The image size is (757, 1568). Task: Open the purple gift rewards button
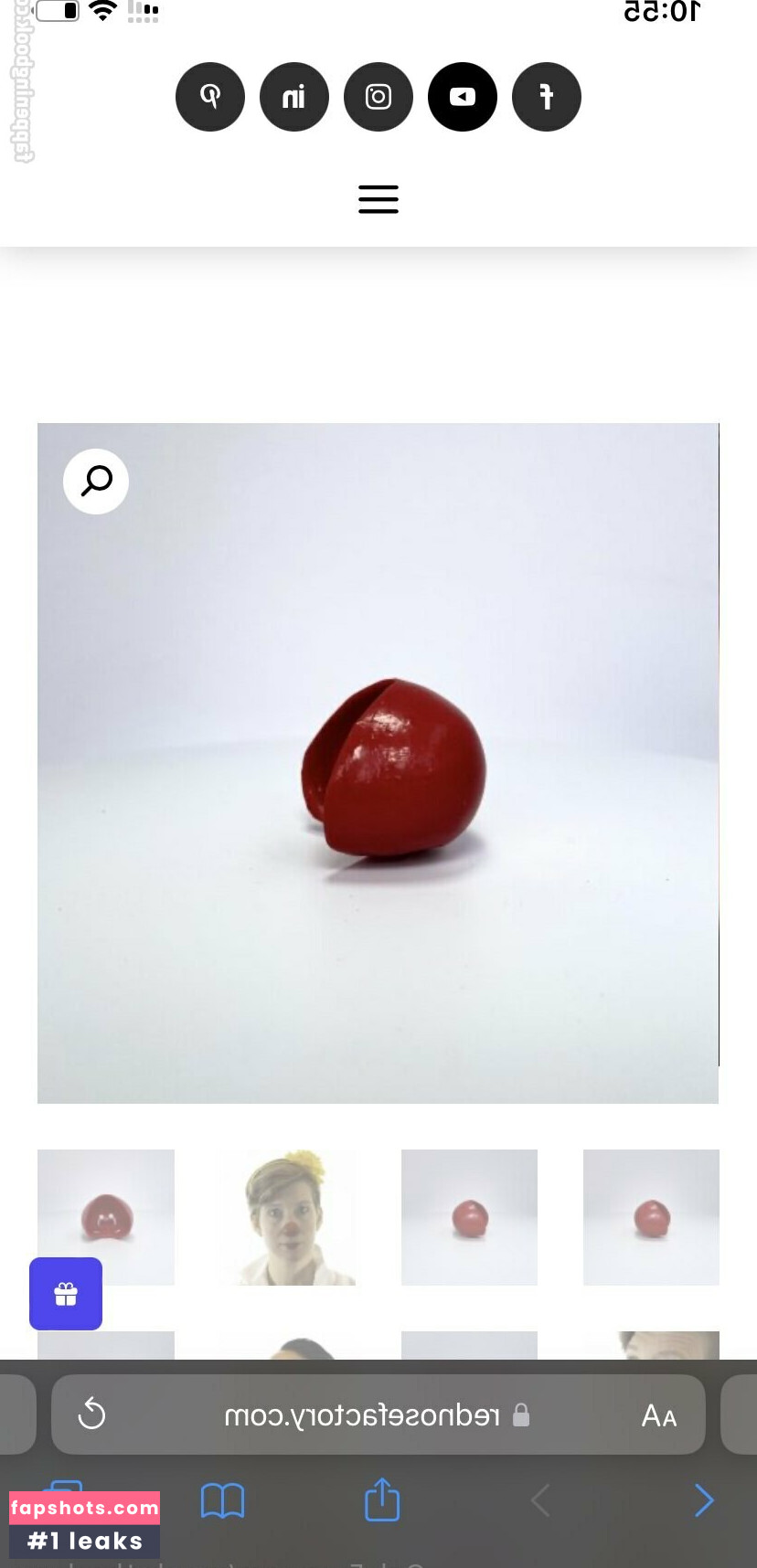pos(66,1294)
